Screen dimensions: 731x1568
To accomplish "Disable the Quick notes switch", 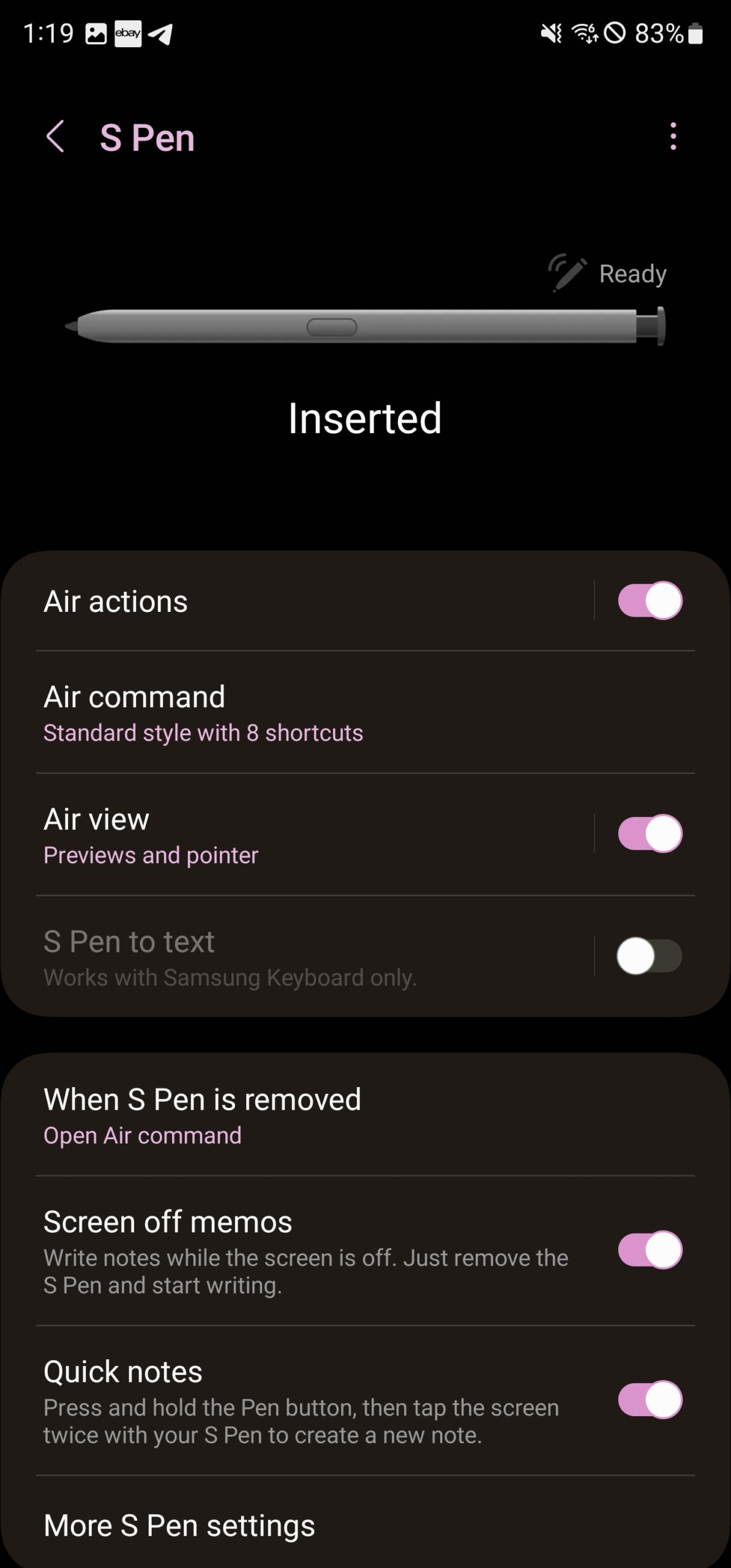I will point(650,1400).
